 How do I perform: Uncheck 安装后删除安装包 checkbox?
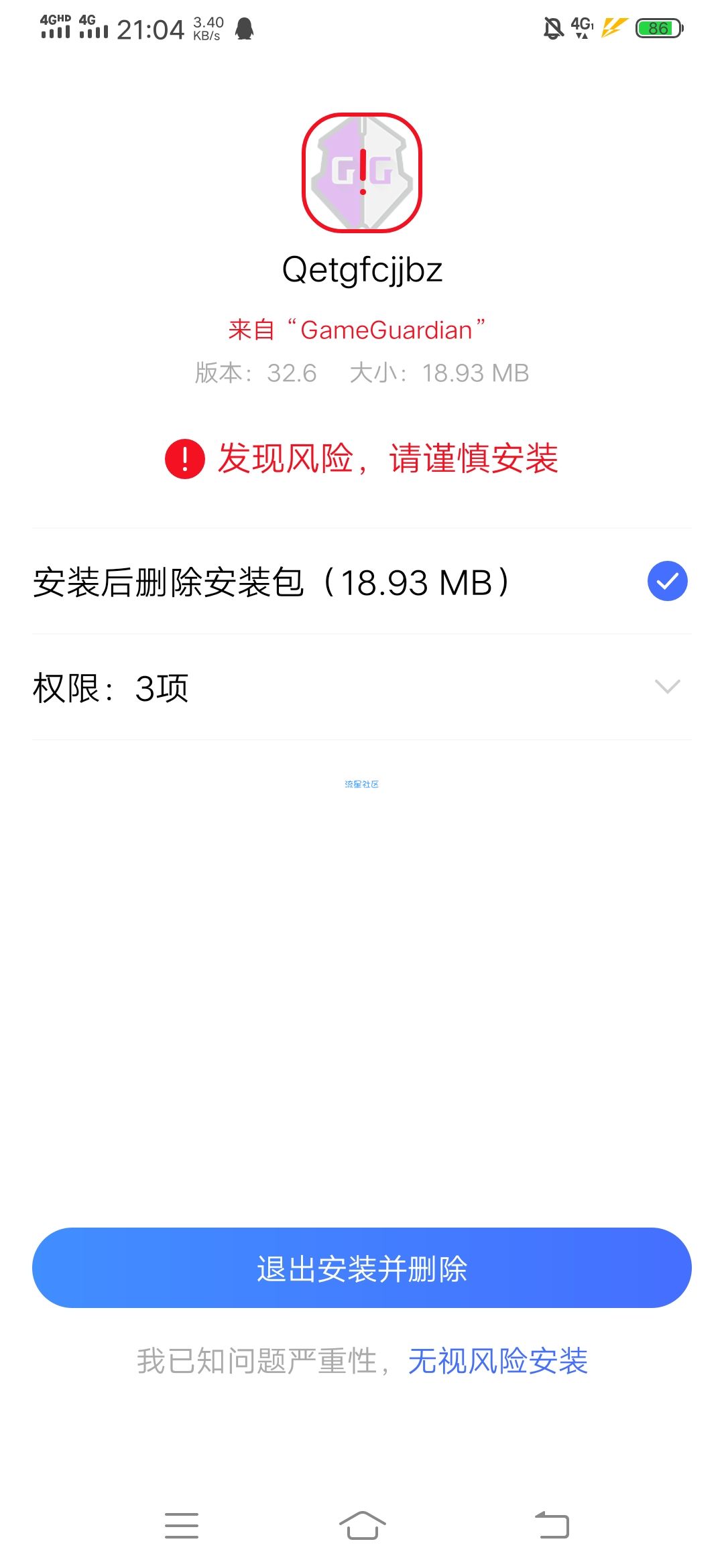(x=667, y=581)
